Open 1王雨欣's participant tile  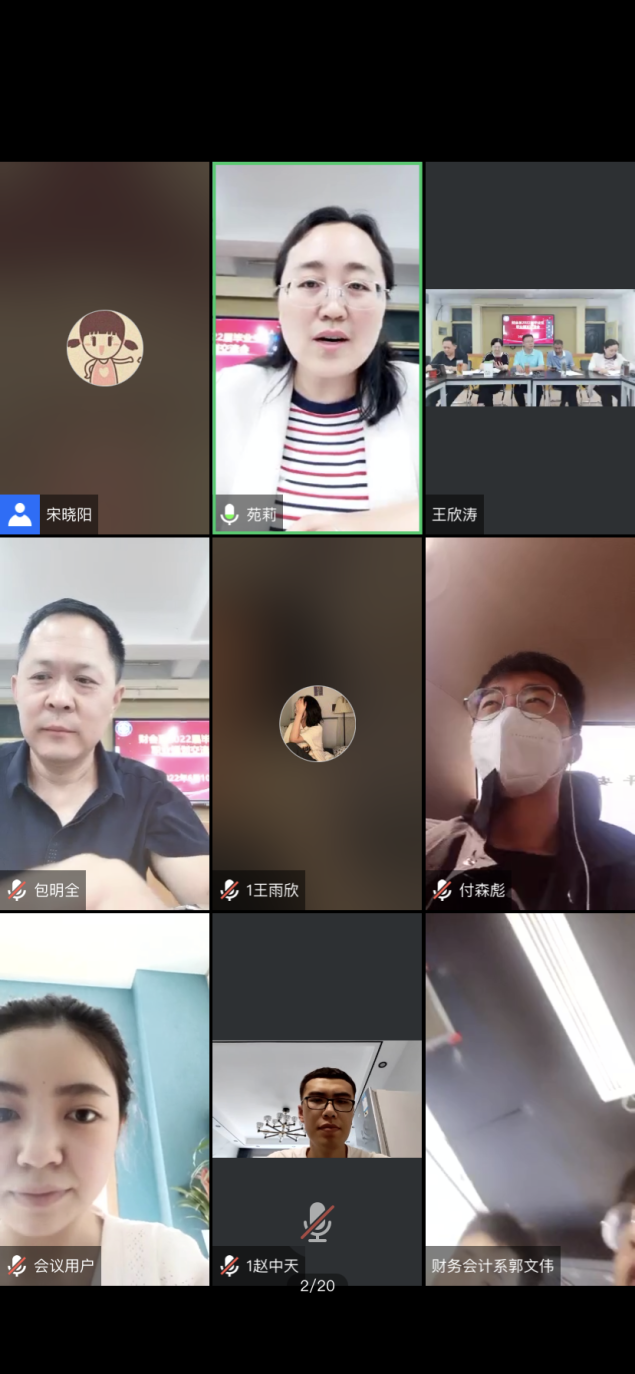317,723
